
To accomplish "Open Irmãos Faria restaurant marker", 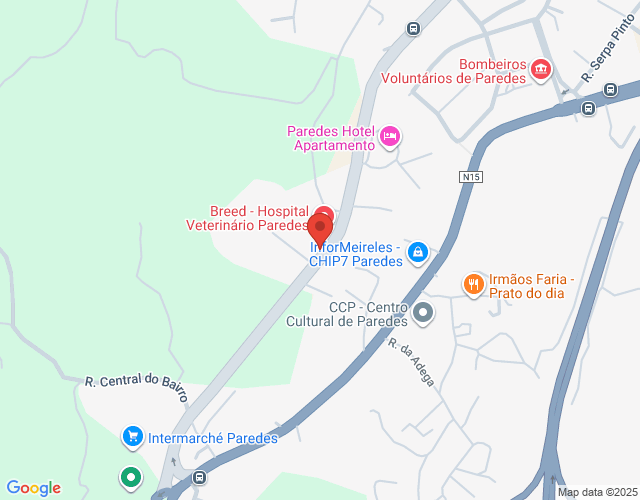I will pyautogui.click(x=473, y=284).
